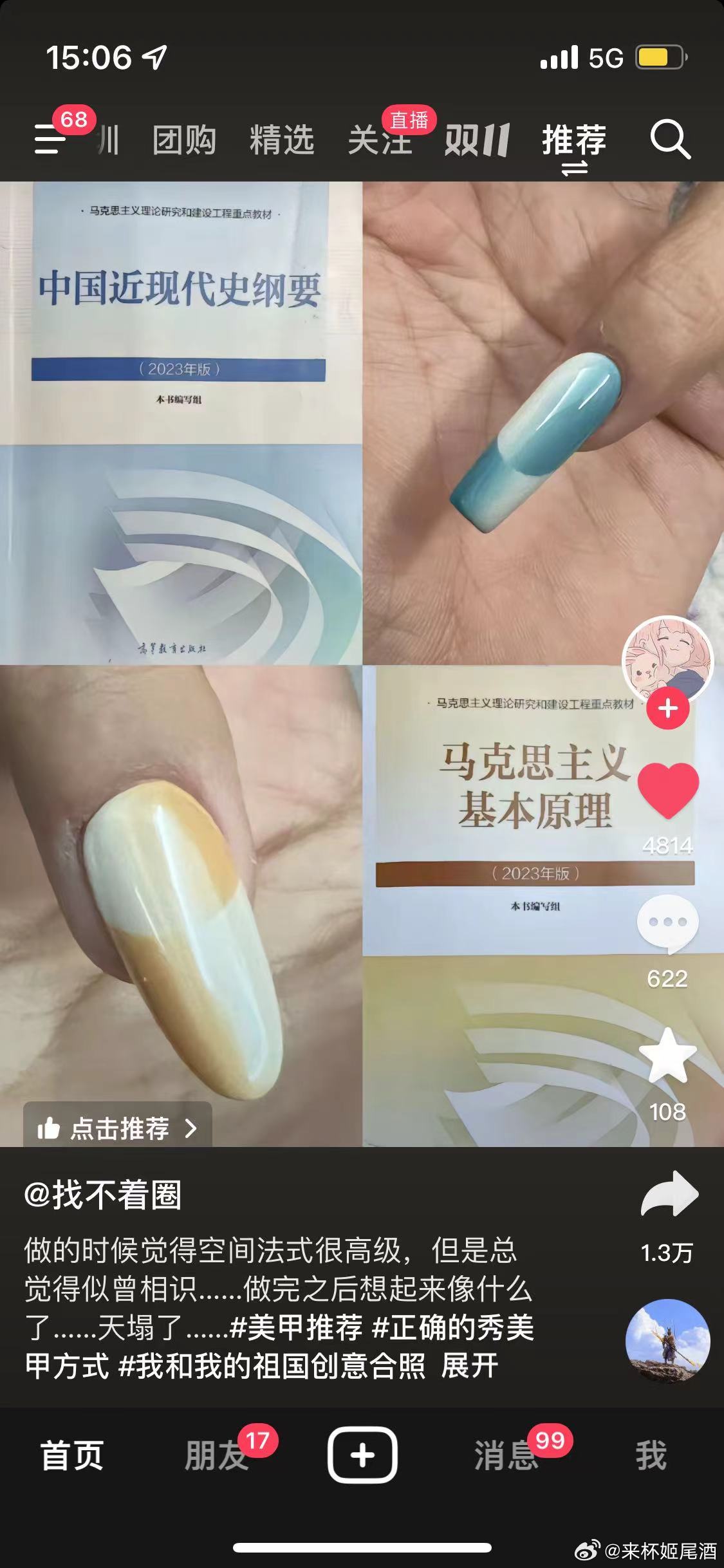Open the rotating music disc

tap(667, 1341)
